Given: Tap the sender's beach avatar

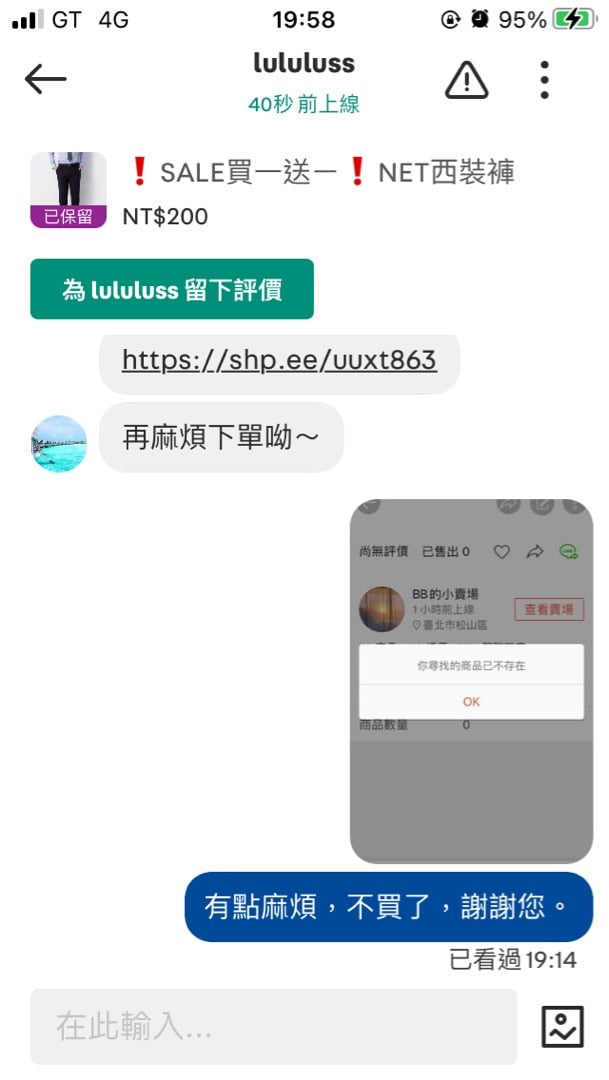Looking at the screenshot, I should [59, 443].
